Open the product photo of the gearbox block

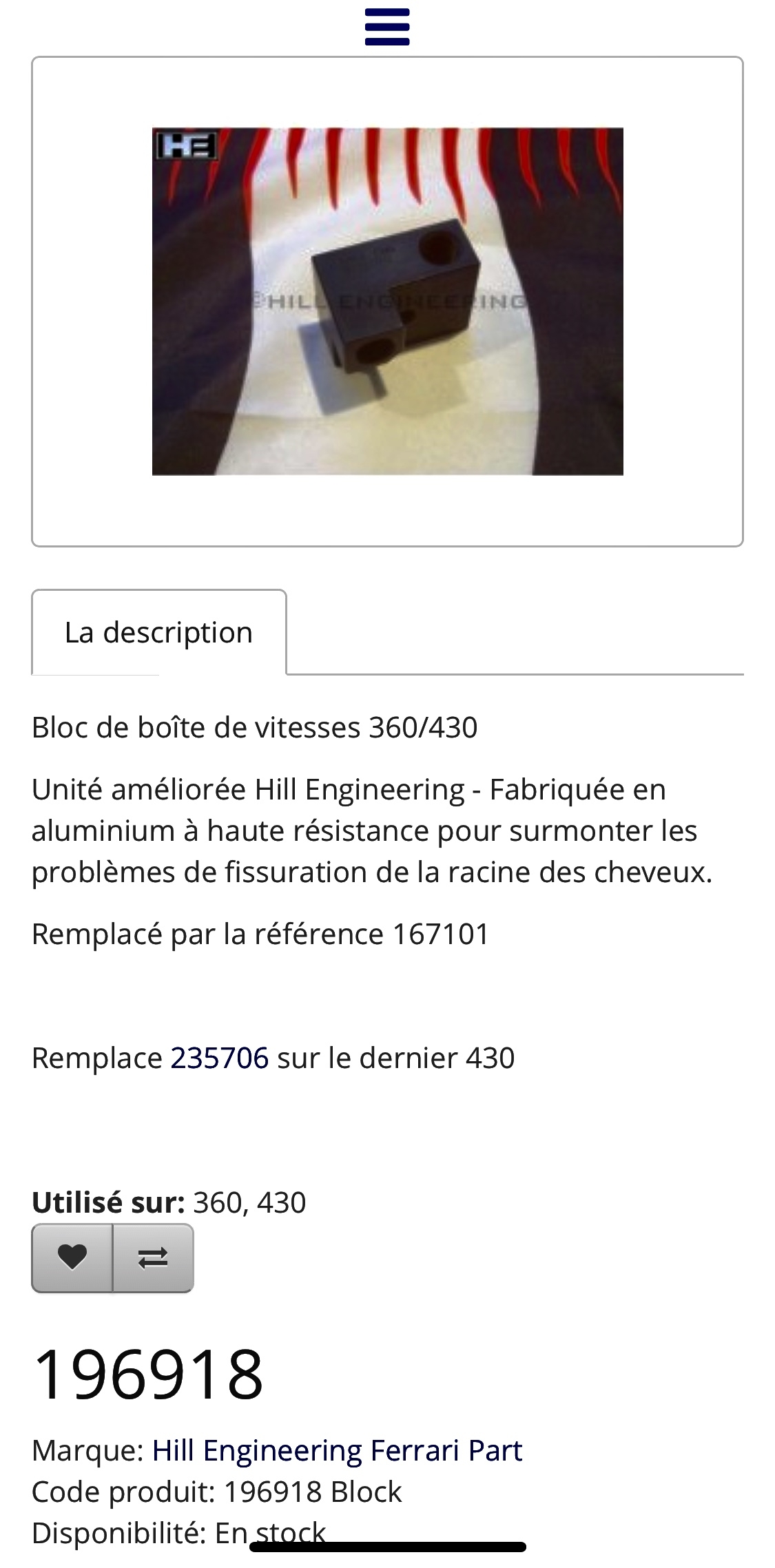387,302
